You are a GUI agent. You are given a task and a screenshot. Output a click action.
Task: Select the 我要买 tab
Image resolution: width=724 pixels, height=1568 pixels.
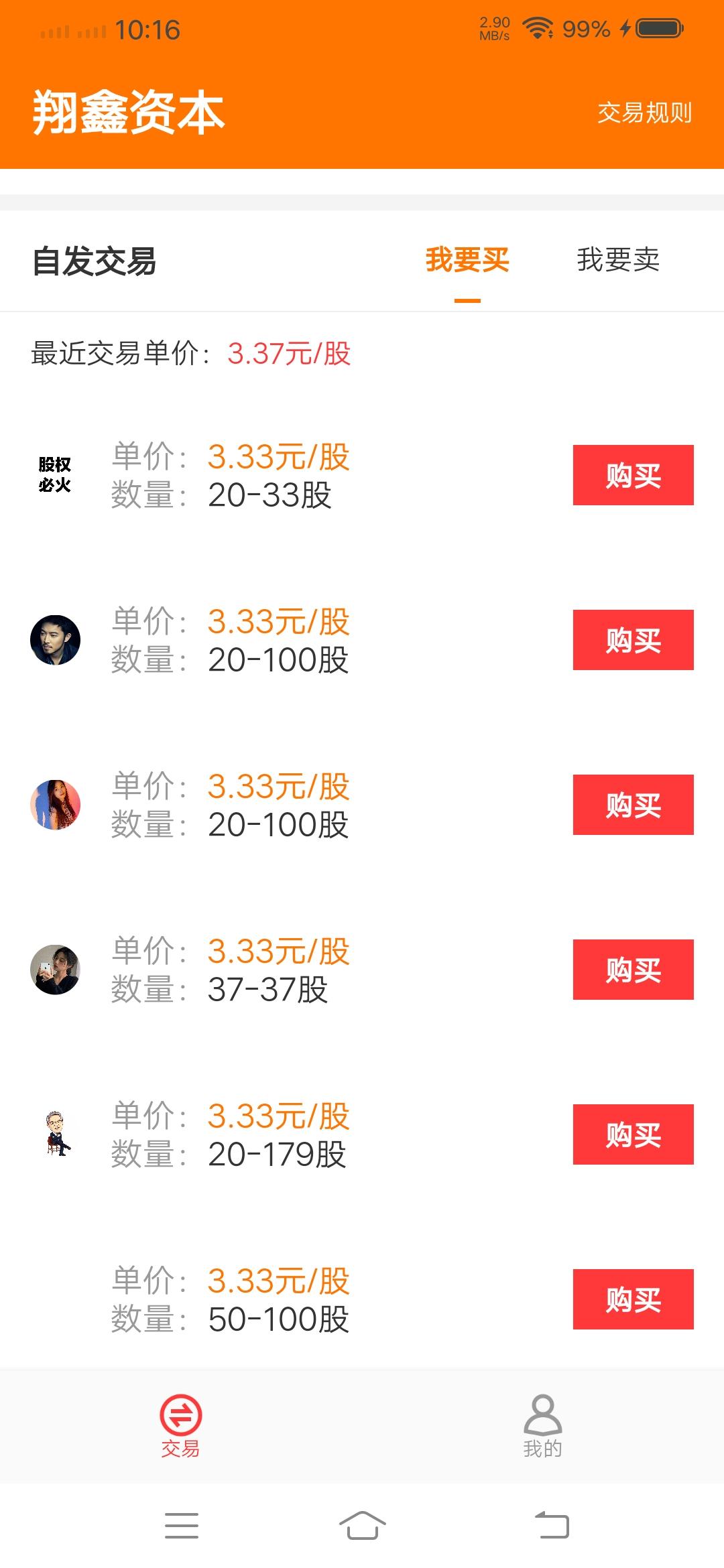click(x=467, y=260)
